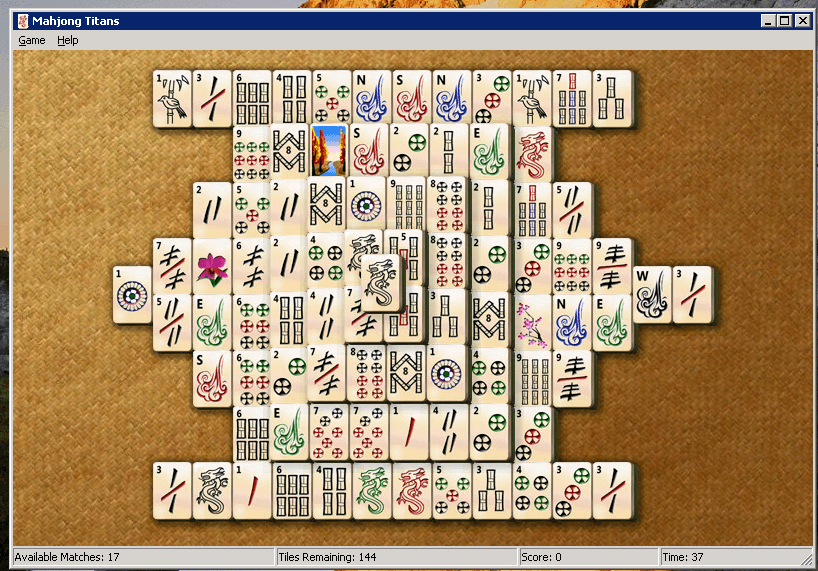The height and width of the screenshot is (571, 818).
Task: Minimize the Mahjong Titans window
Action: pos(768,20)
